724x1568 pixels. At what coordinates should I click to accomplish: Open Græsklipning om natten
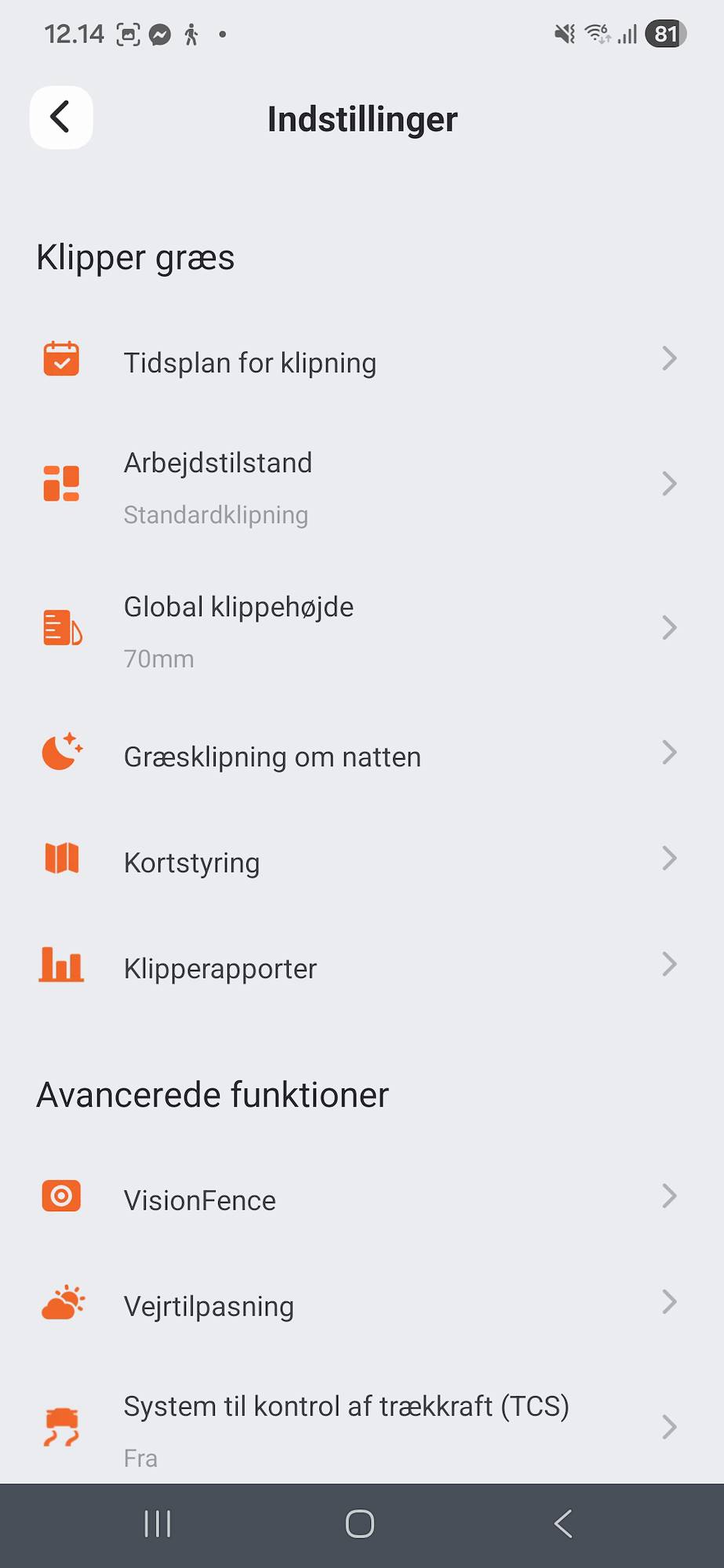(x=362, y=756)
